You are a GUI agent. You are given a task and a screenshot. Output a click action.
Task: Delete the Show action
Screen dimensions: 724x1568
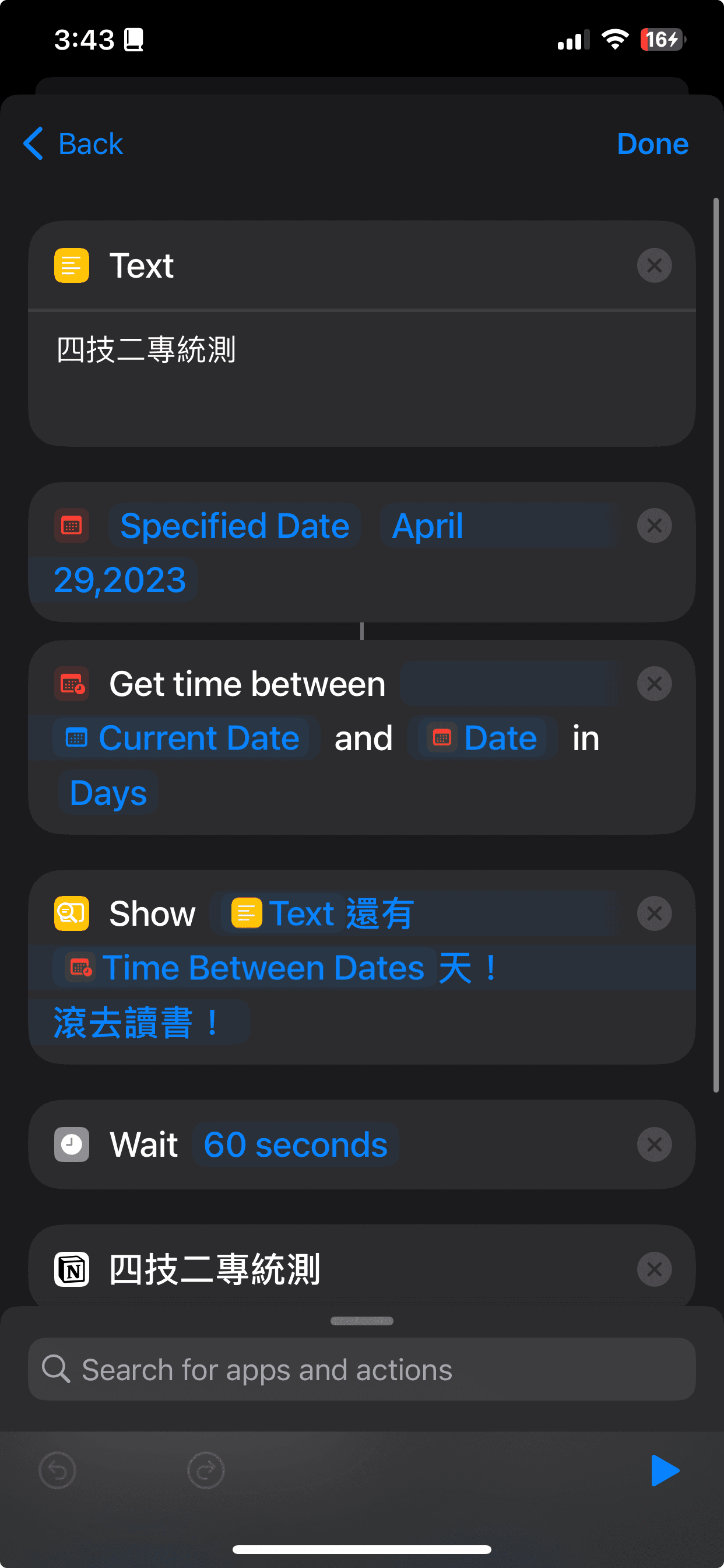pos(654,913)
